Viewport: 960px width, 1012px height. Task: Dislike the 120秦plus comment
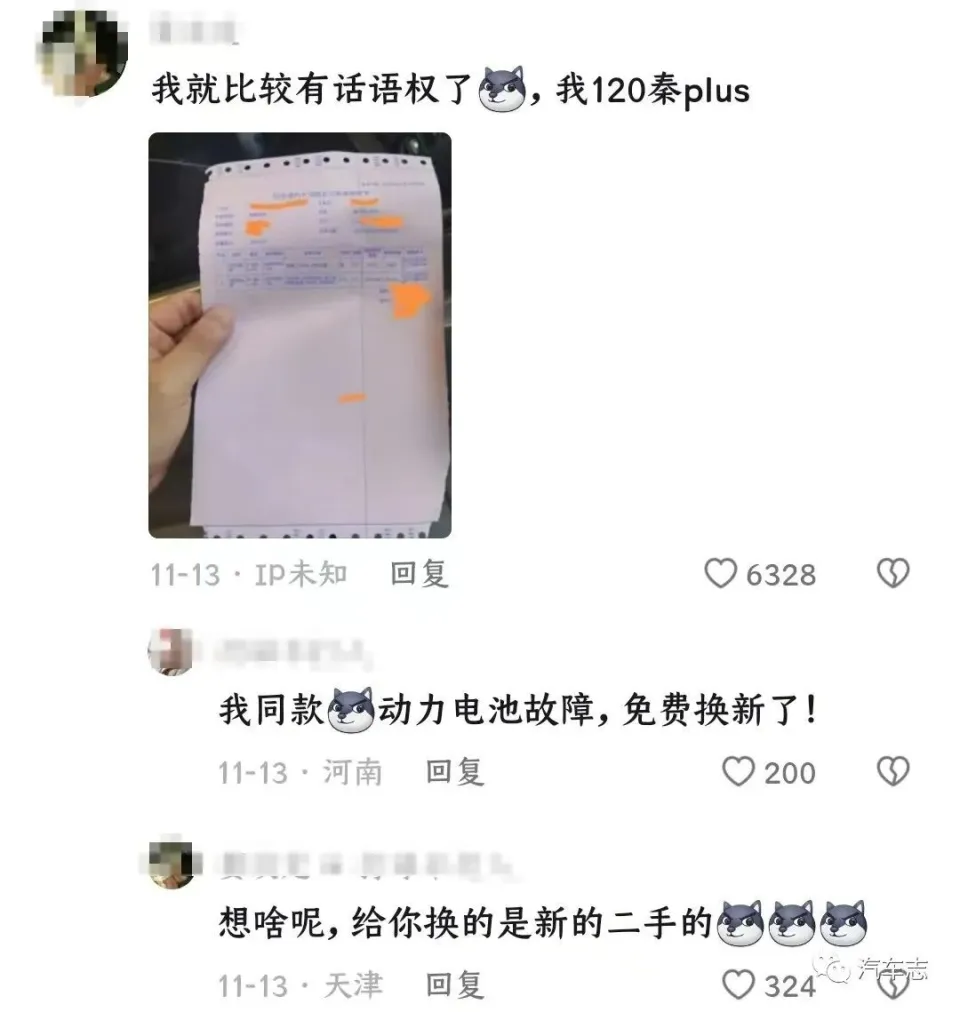click(892, 574)
